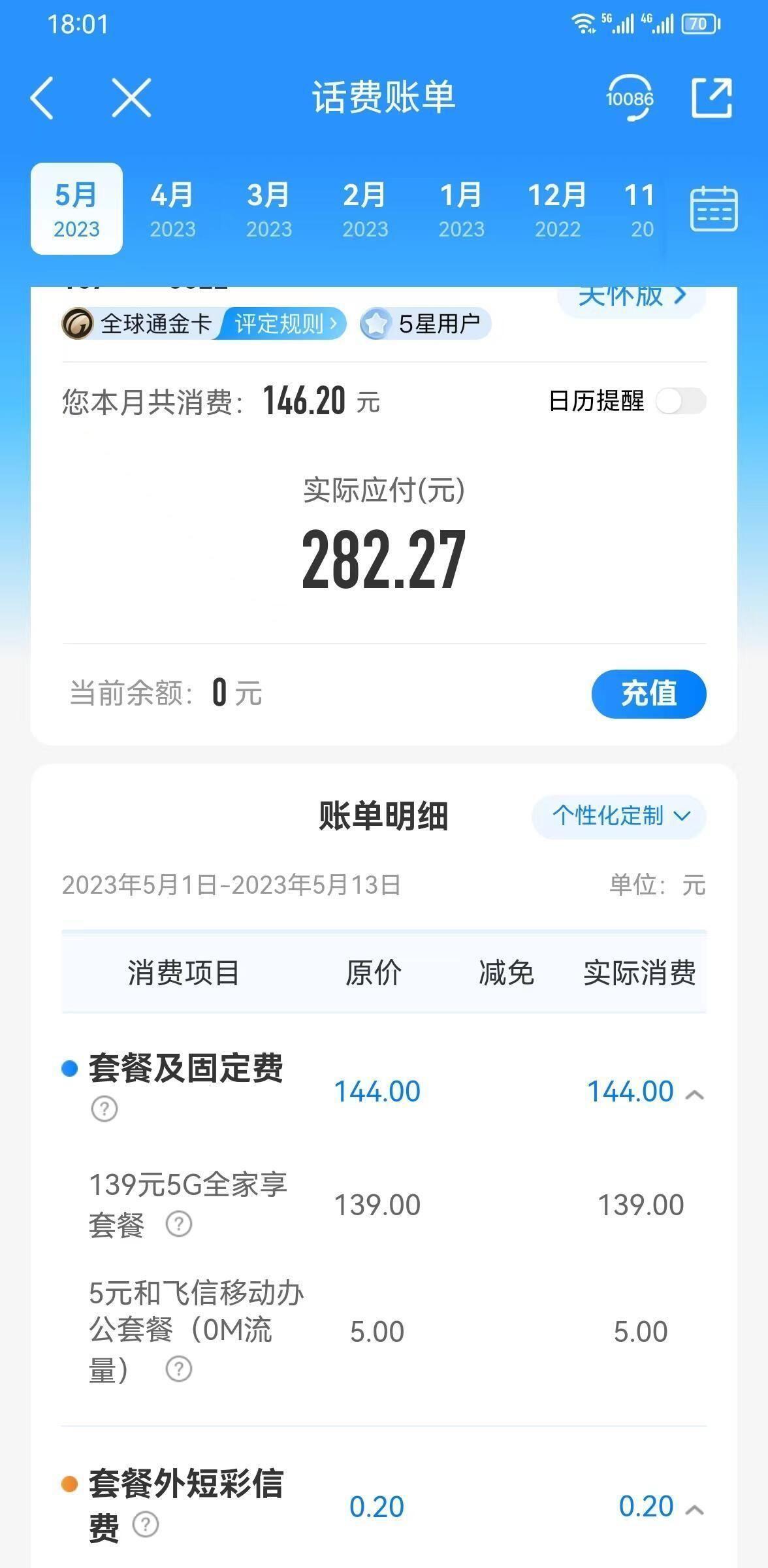Open the calendar month picker
The image size is (768, 1568).
point(714,209)
